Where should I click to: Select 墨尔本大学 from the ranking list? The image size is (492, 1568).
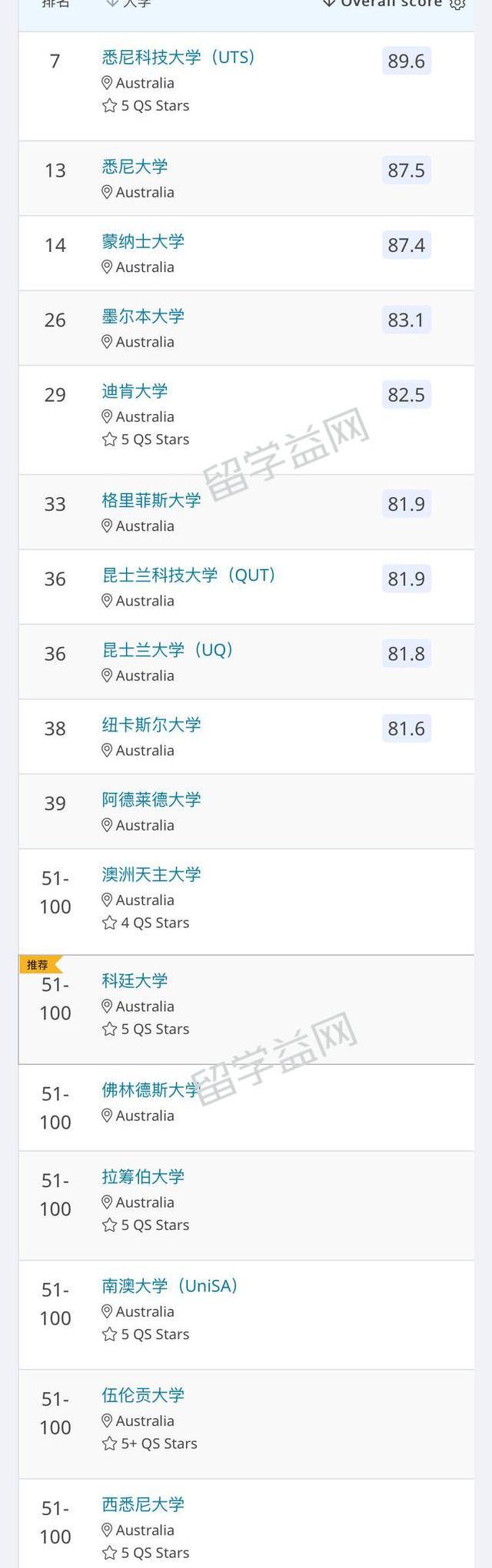(143, 317)
